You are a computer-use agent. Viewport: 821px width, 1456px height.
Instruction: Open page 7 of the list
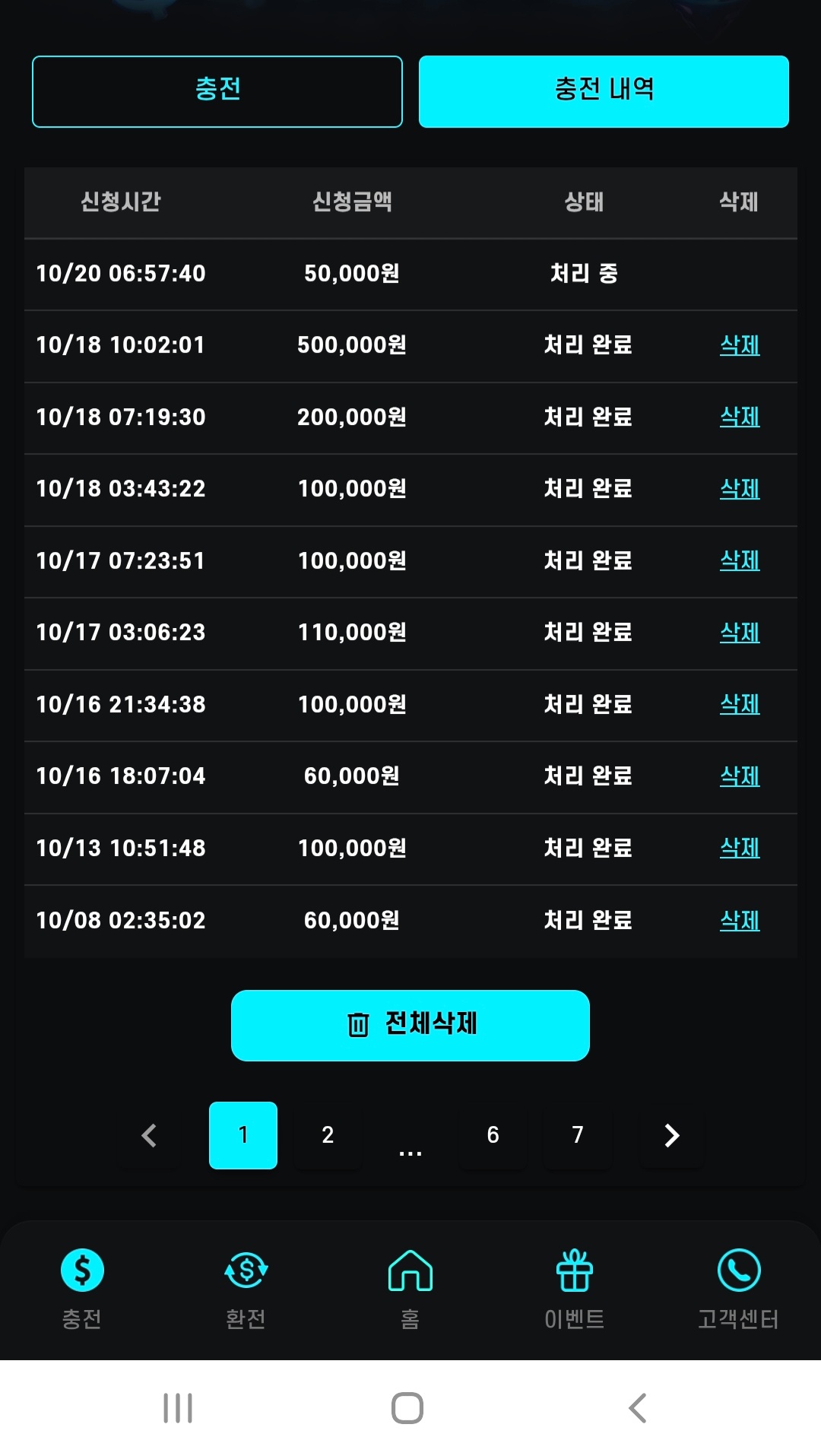[x=578, y=1135]
